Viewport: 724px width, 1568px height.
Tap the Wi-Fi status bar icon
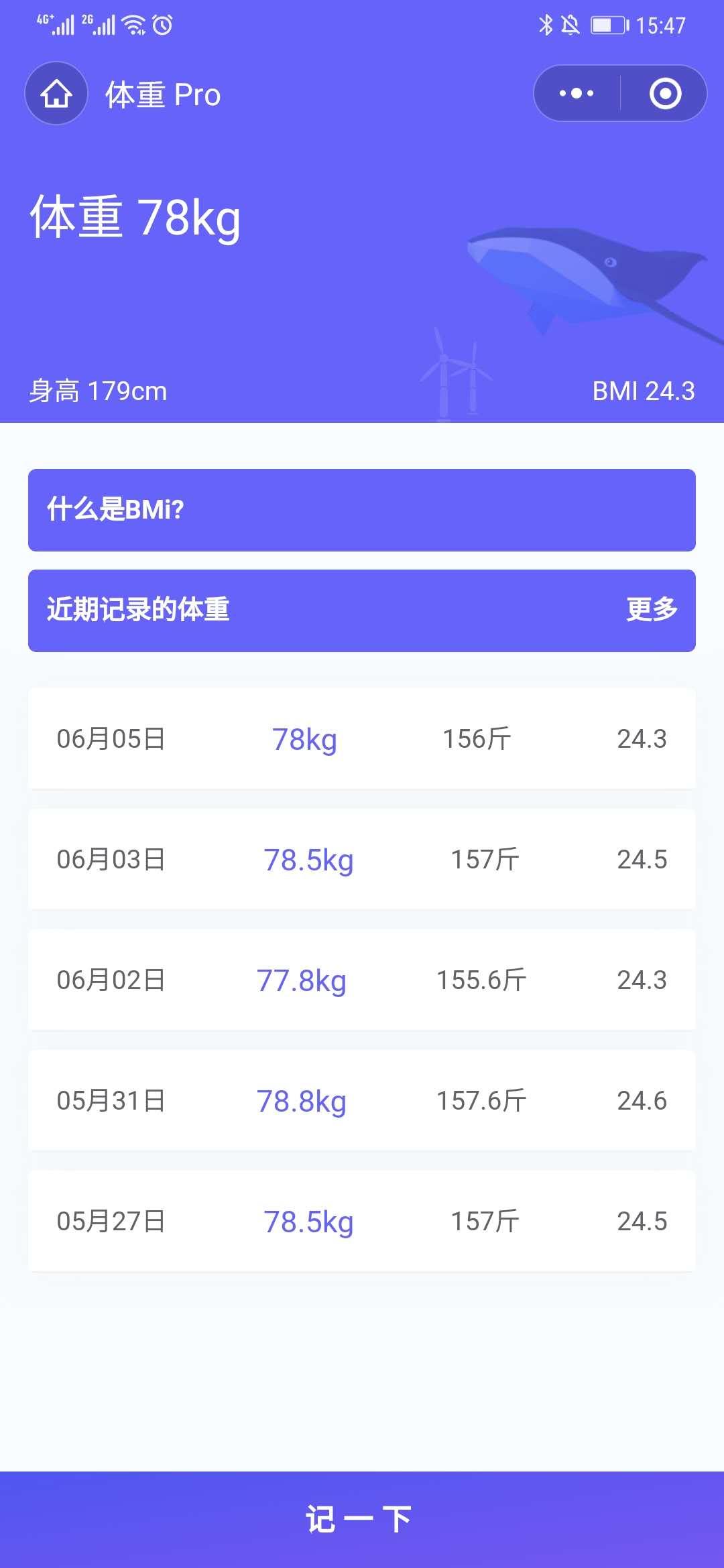point(133,25)
